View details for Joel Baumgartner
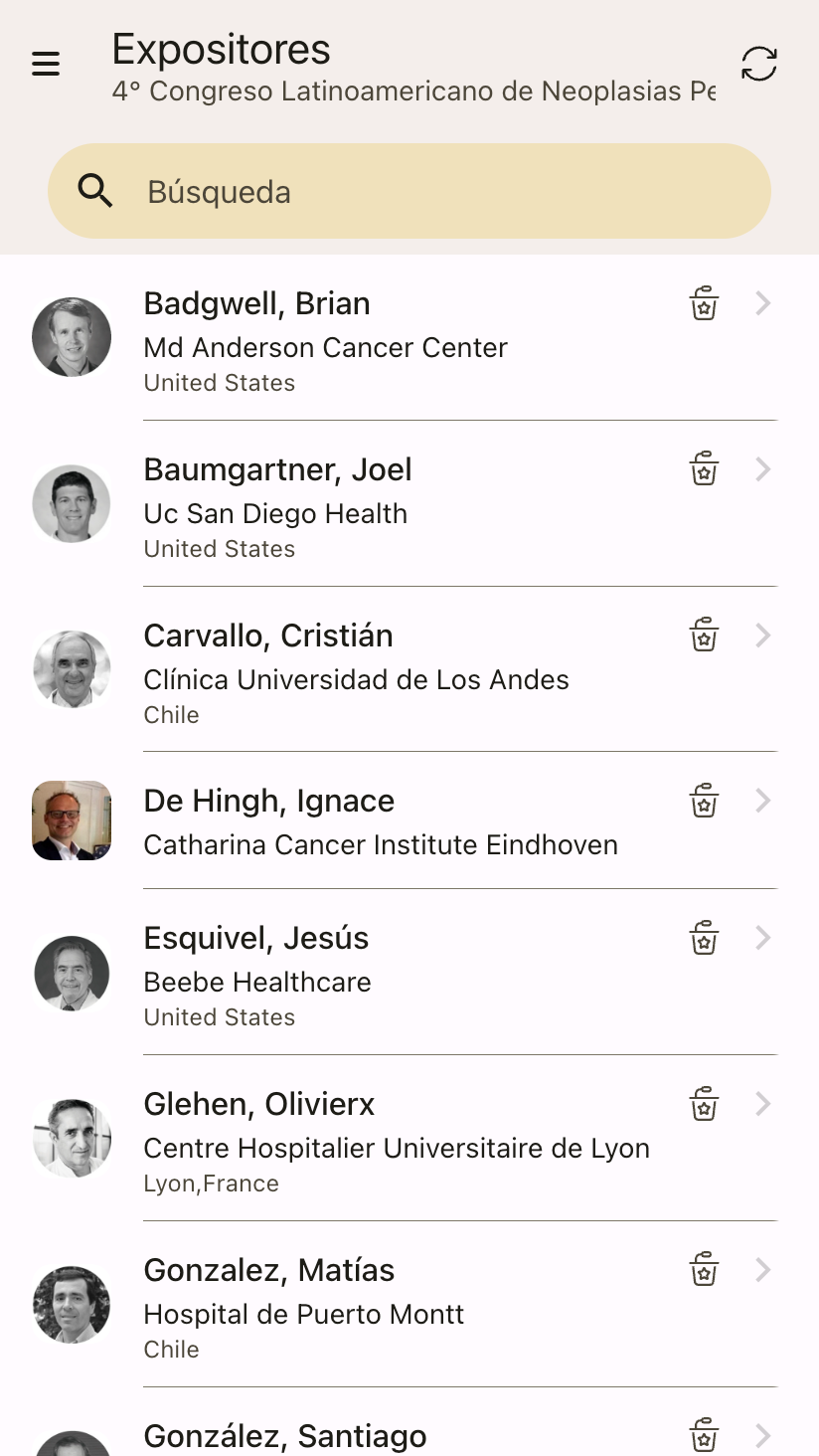Image resolution: width=819 pixels, height=1456 pixels. click(x=398, y=504)
